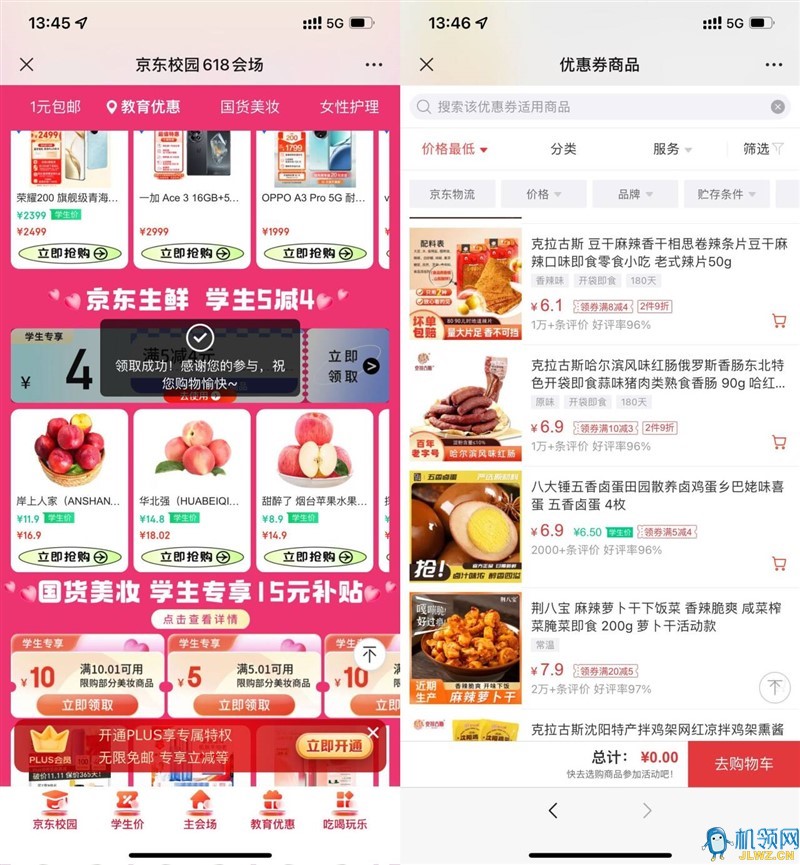Image resolution: width=800 pixels, height=865 pixels.
Task: Select the 京东物流 chip
Action: (452, 194)
